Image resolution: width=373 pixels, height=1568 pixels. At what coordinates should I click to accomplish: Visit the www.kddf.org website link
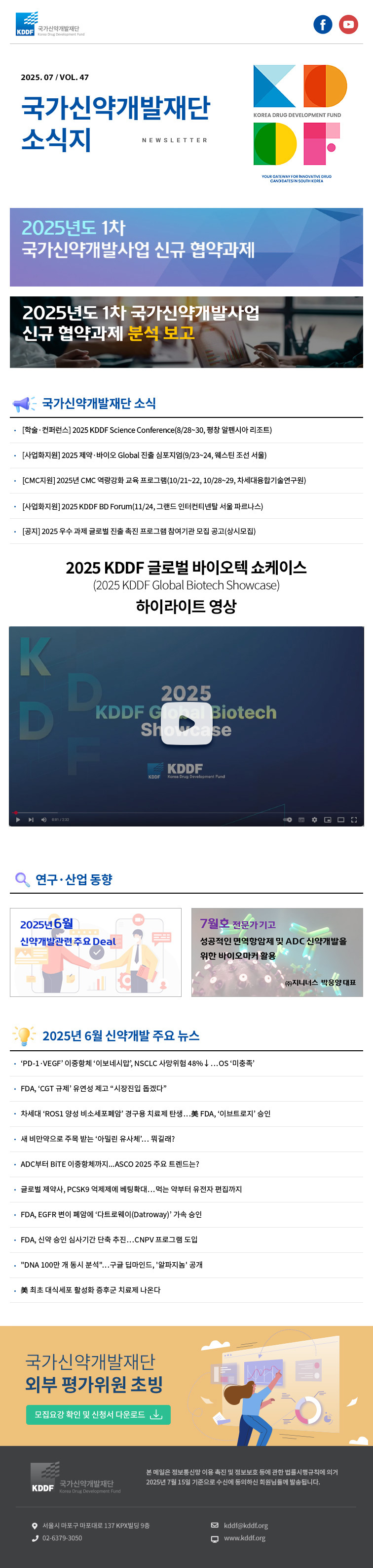point(244,1537)
